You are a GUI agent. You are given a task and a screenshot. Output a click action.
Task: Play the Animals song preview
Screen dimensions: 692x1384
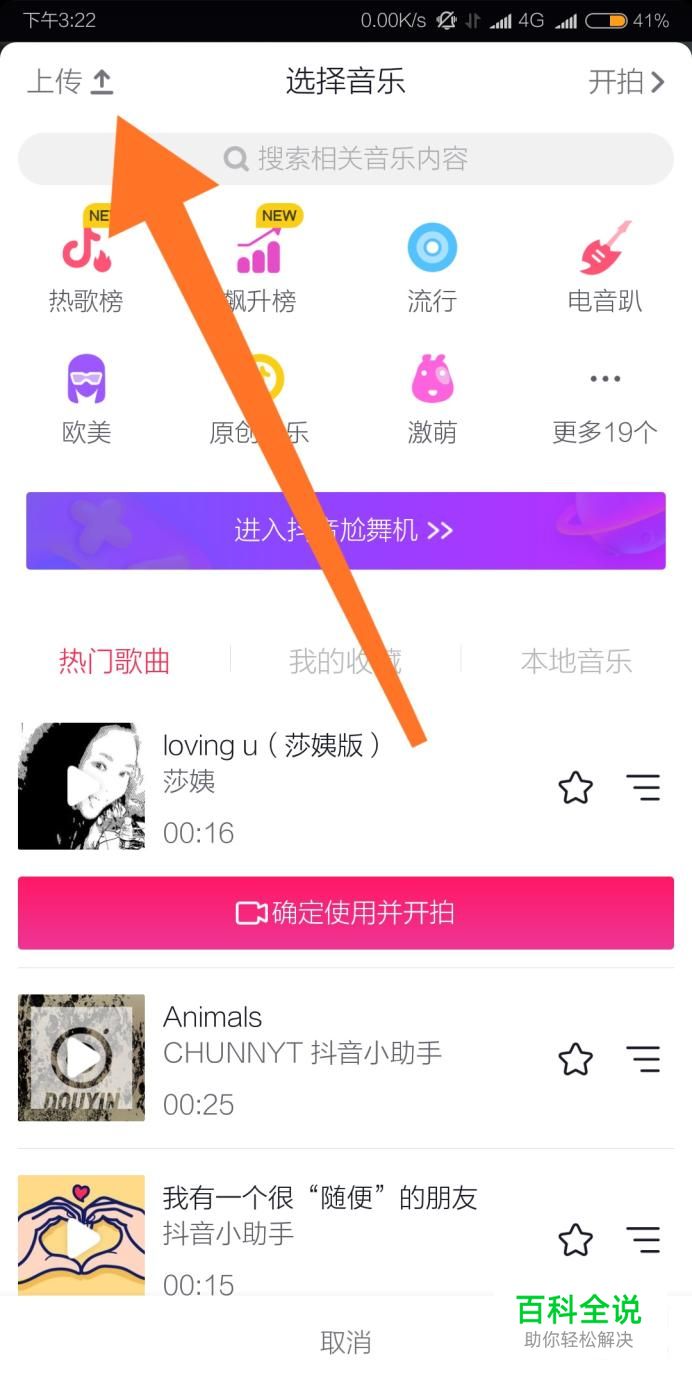click(81, 1057)
